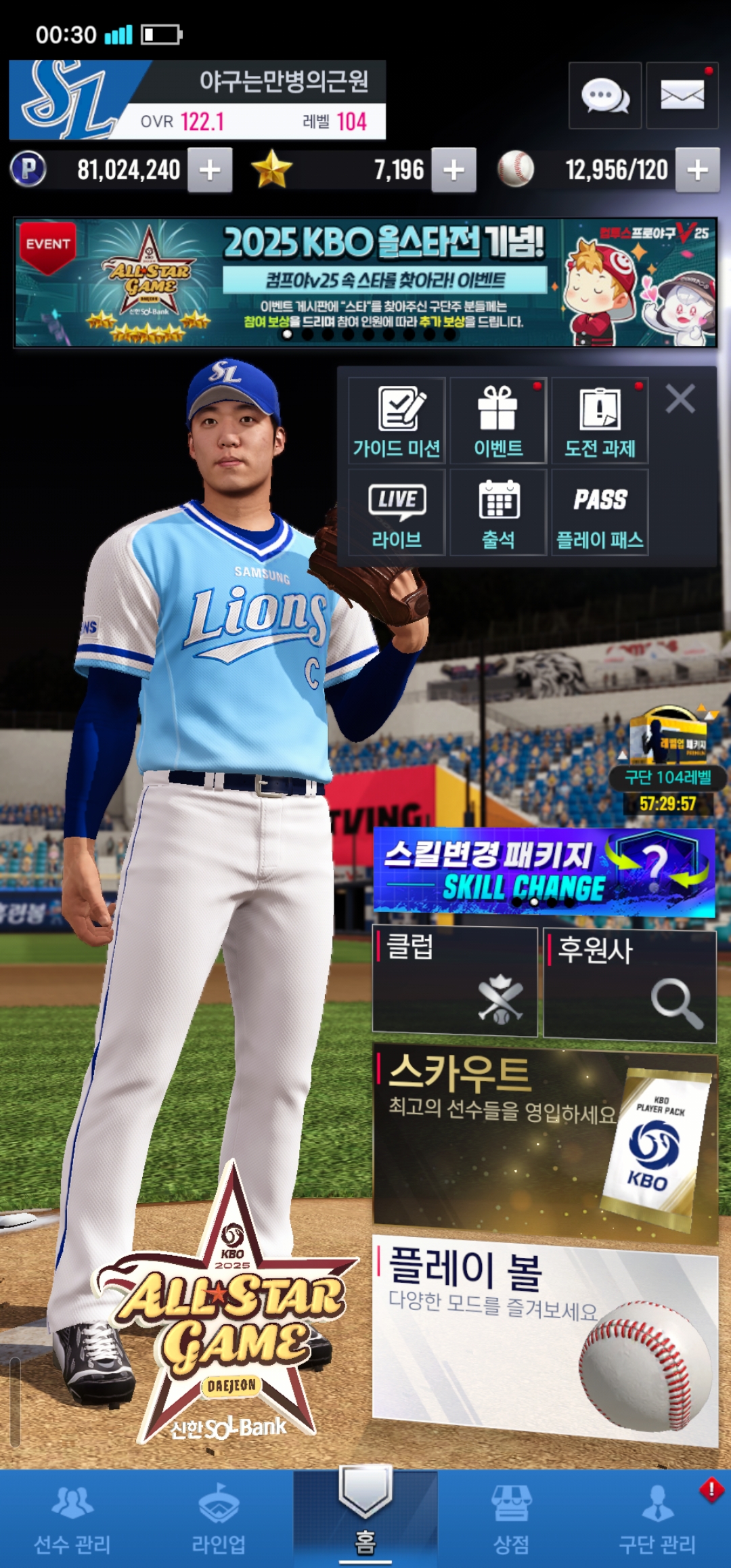This screenshot has height=1568, width=731.
Task: Switch to the 상점 tab
Action: pos(511,1518)
